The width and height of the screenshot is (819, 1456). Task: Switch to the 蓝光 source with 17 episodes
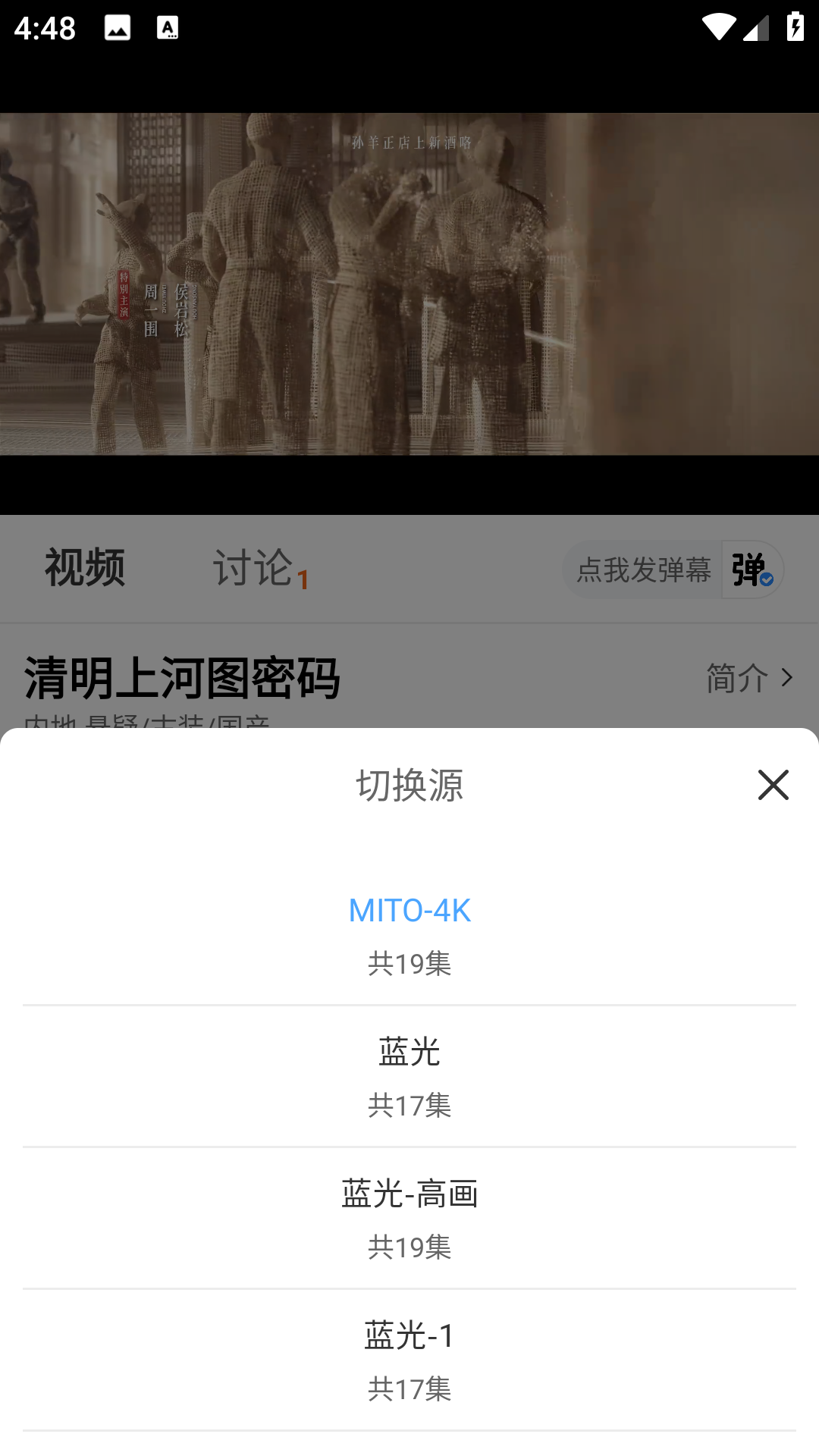[x=409, y=1077]
